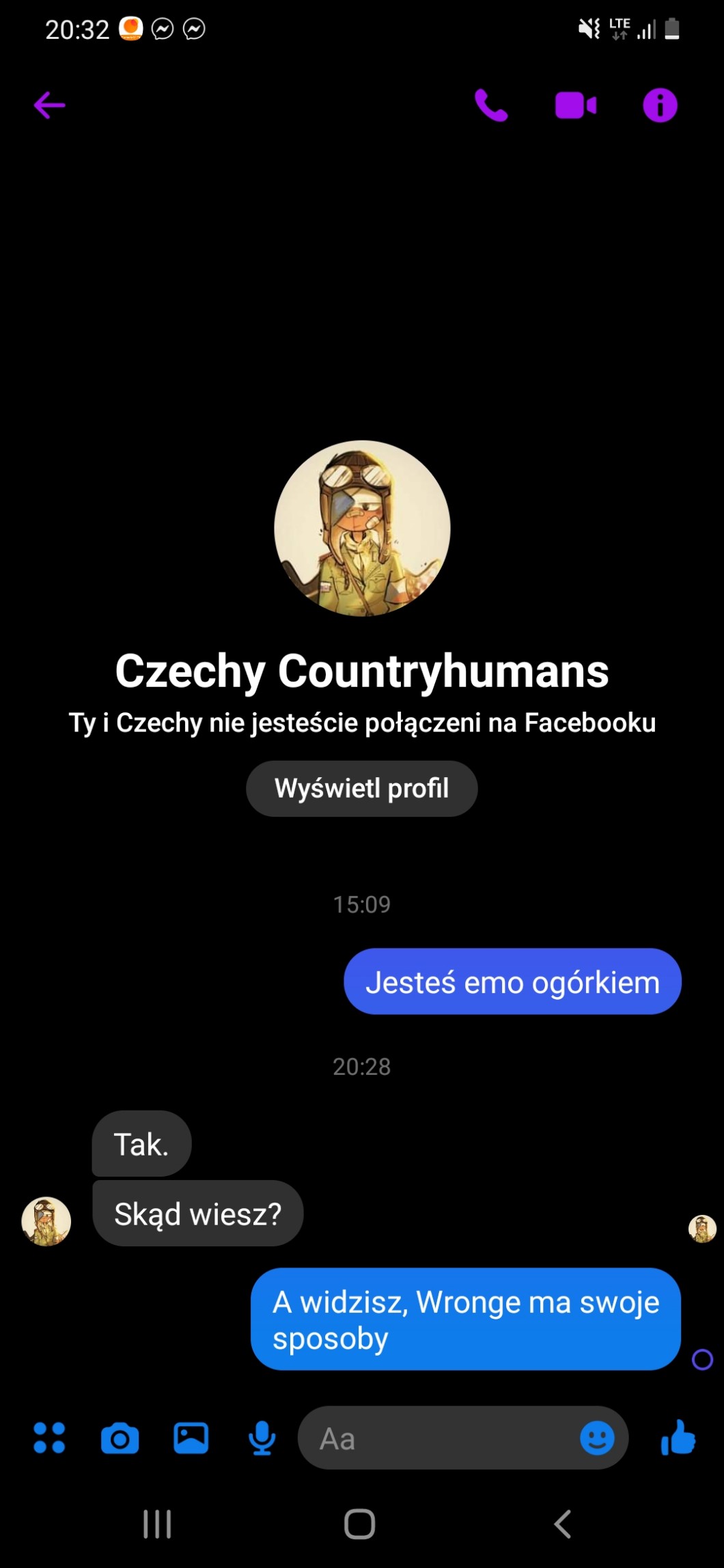Send a thumbs-up like
The height and width of the screenshot is (1568, 724).
coord(678,1437)
